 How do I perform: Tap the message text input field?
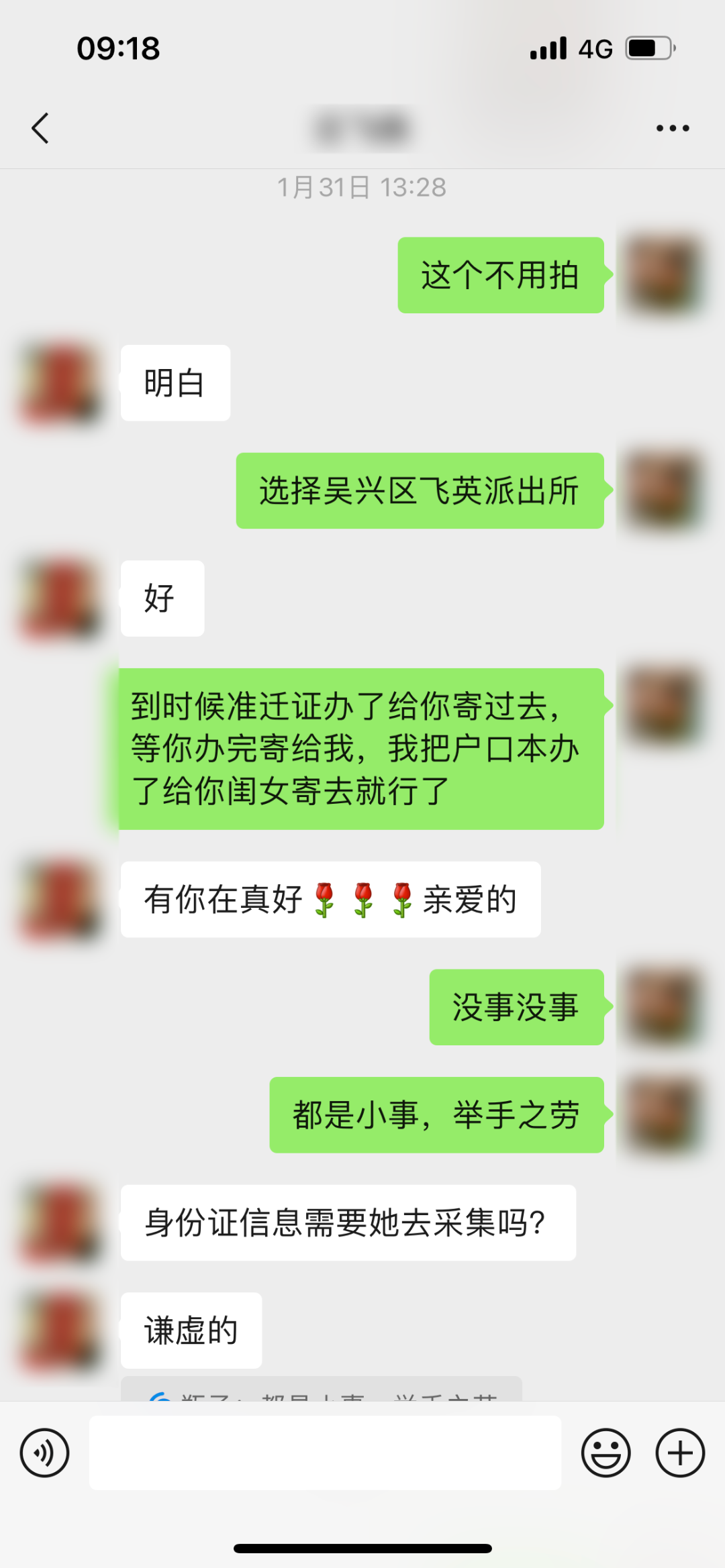(325, 1453)
